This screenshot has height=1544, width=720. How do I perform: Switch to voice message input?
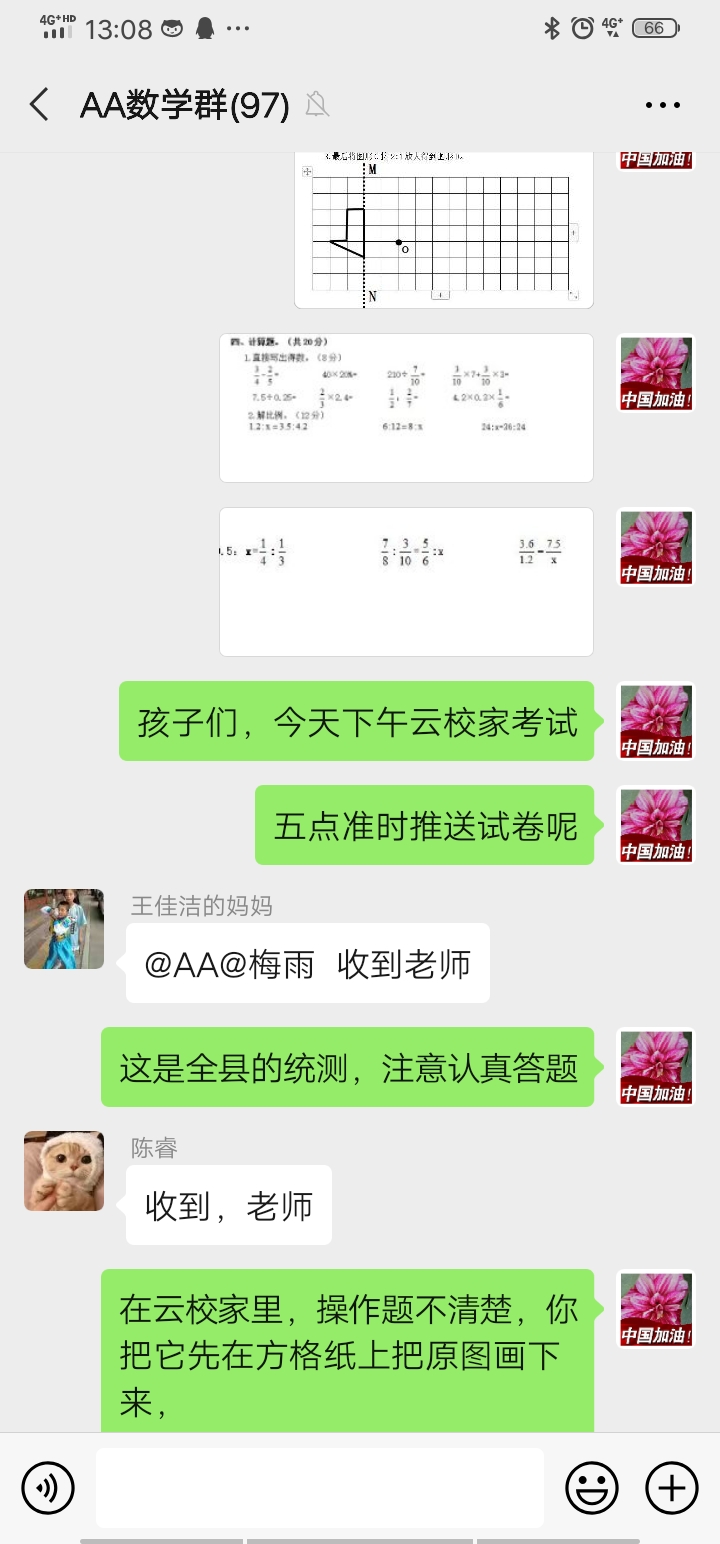point(48,1488)
